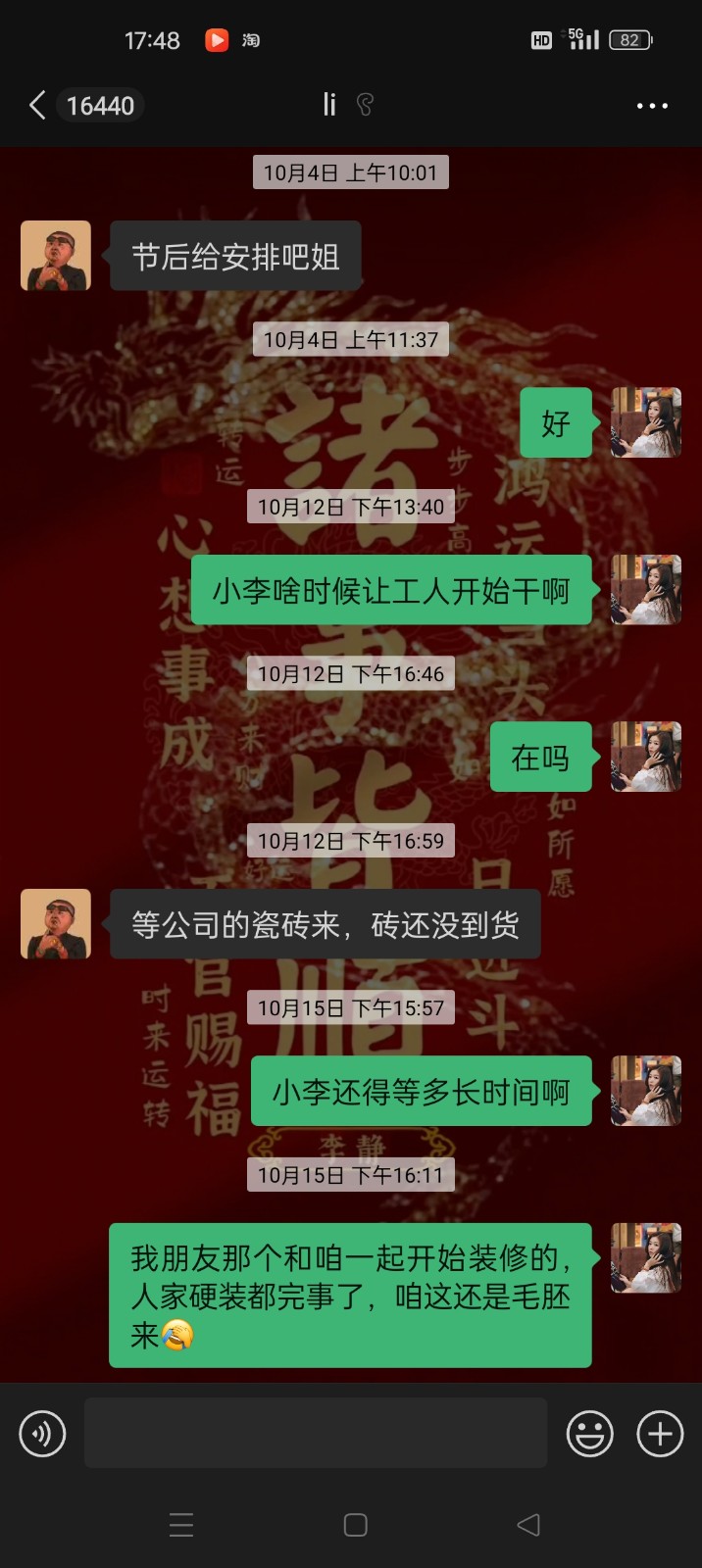This screenshot has height=1568, width=702.
Task: Focus the message text field
Action: pos(315,1433)
